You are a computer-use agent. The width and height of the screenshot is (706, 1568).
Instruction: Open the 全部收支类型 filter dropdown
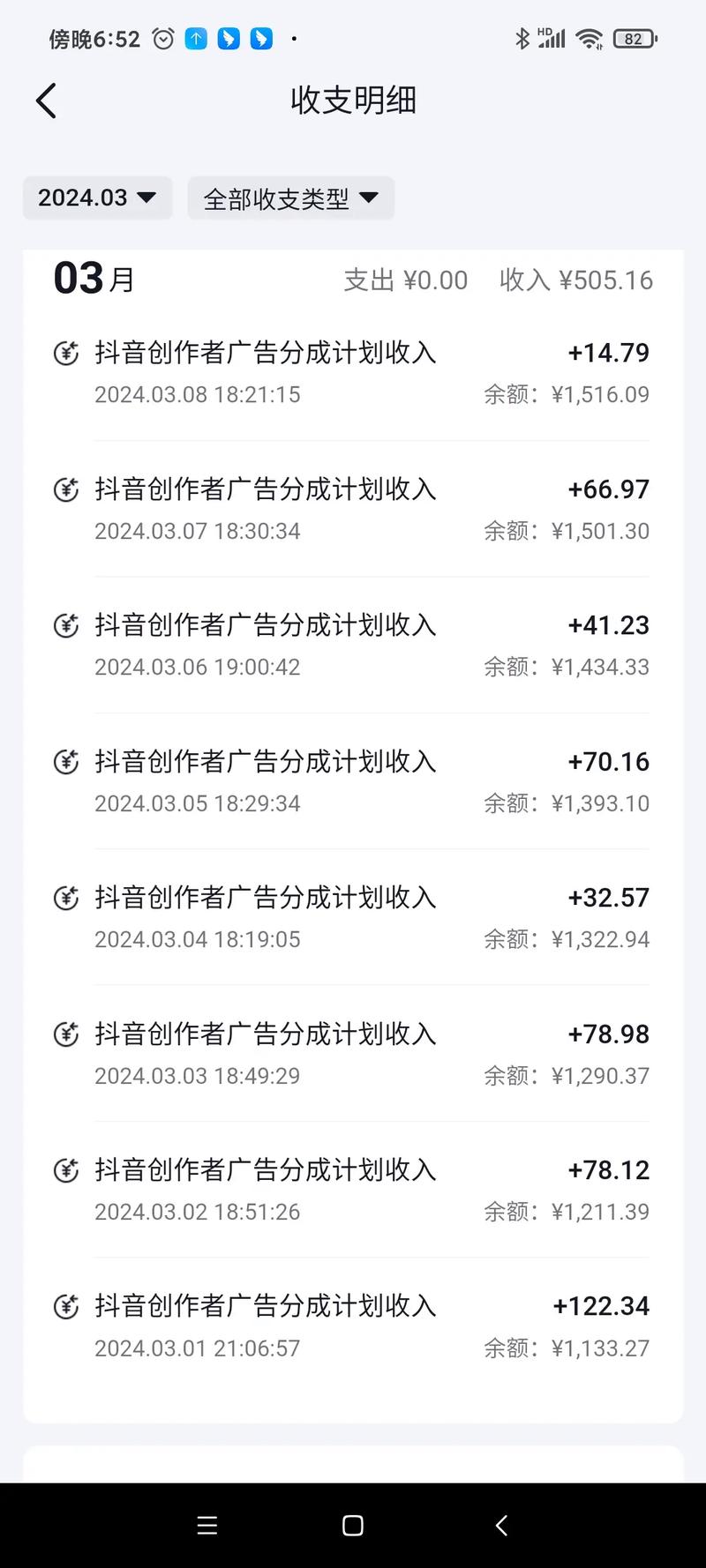click(290, 198)
